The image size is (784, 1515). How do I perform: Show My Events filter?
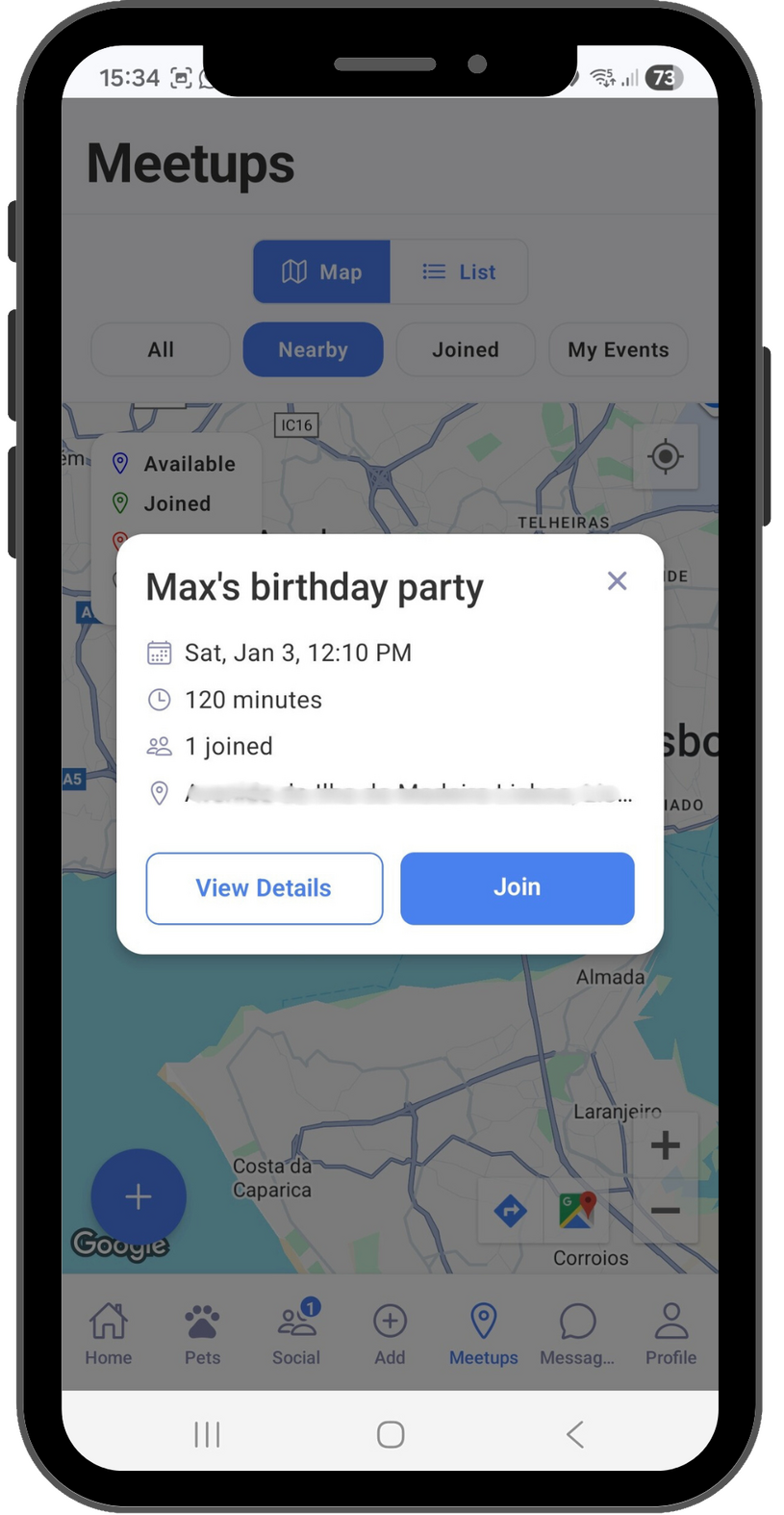pyautogui.click(x=618, y=349)
